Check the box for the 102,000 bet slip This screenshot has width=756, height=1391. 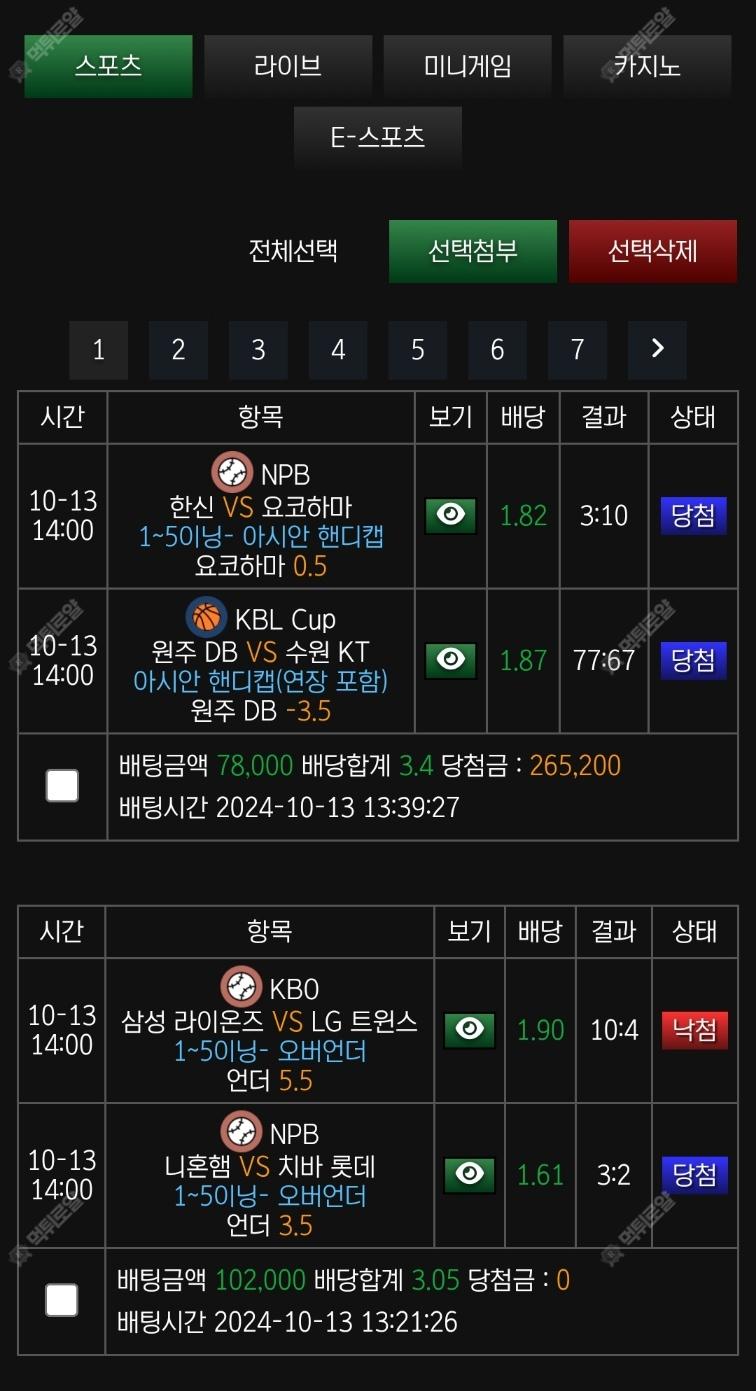pos(61,1300)
